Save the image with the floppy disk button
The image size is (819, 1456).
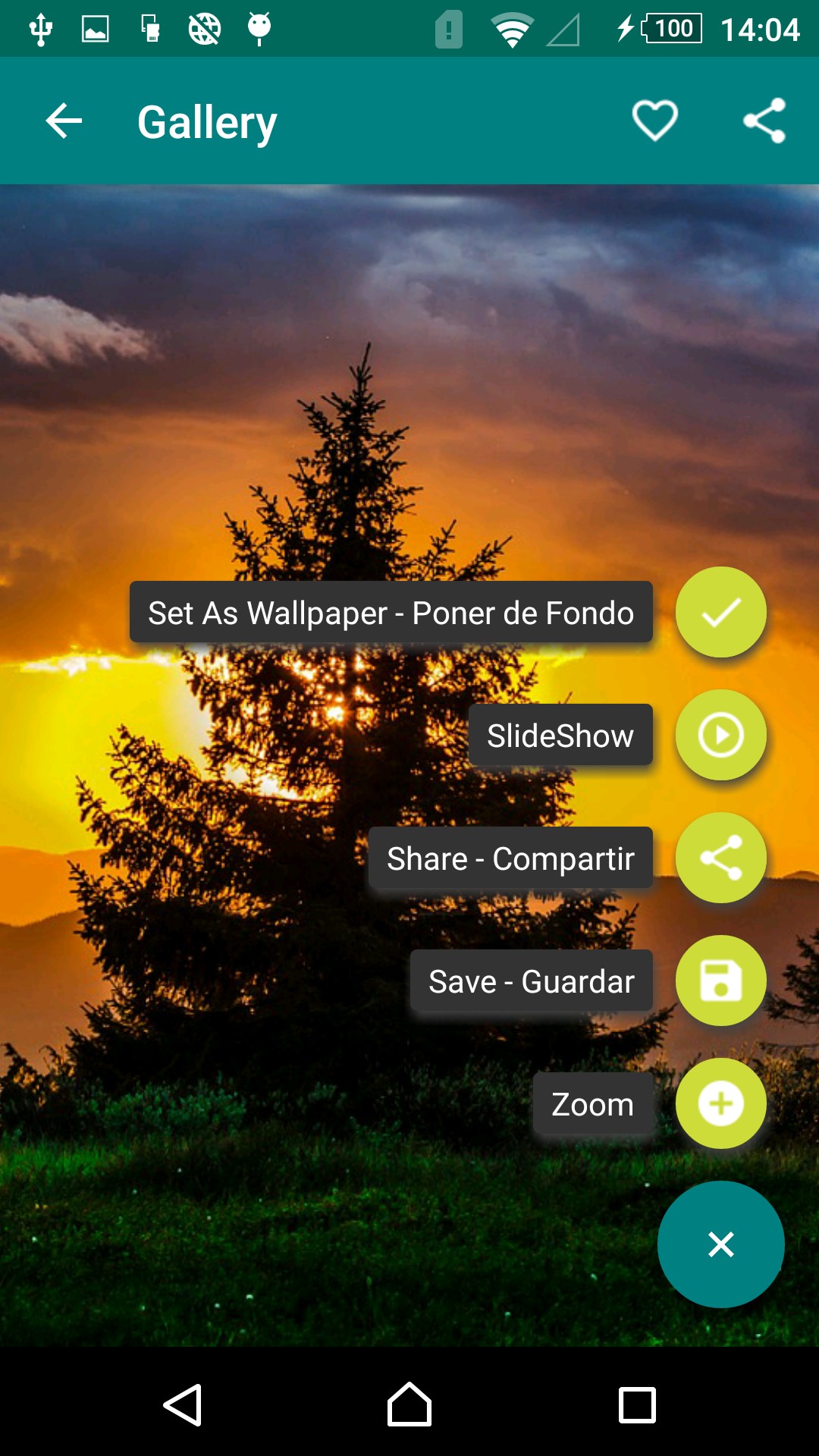click(720, 981)
